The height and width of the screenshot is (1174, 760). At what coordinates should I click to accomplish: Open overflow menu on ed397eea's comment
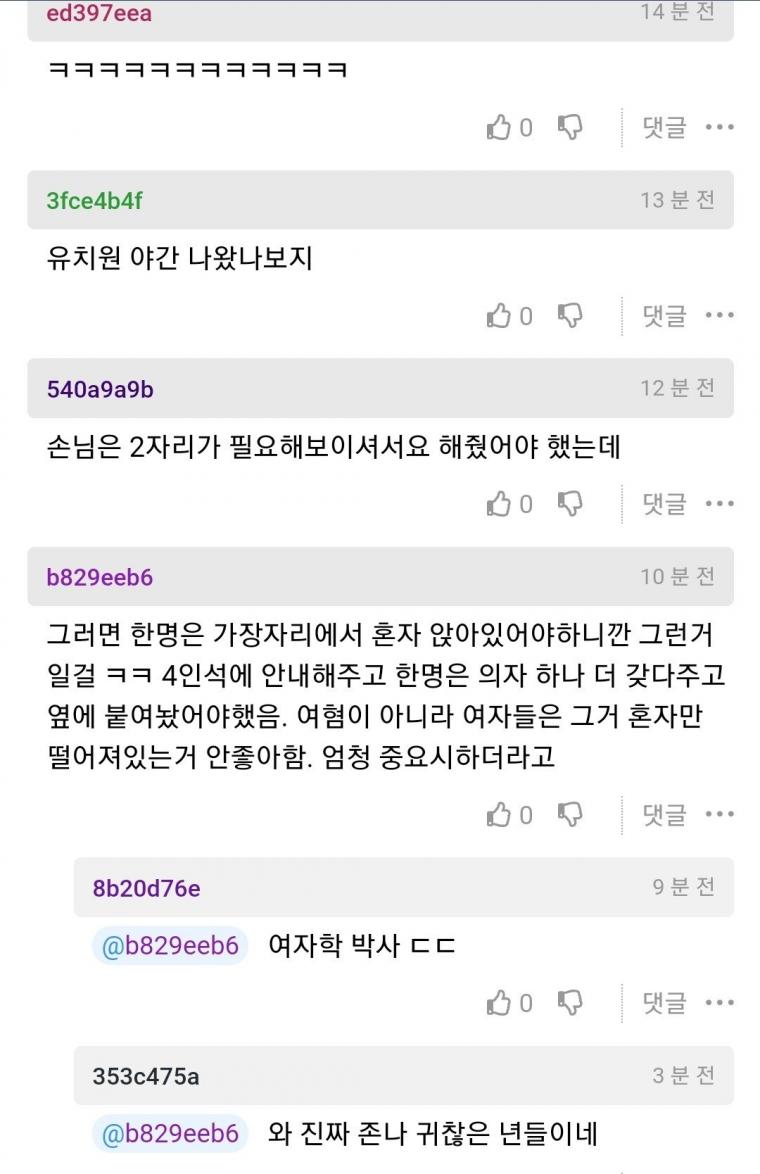click(x=719, y=127)
